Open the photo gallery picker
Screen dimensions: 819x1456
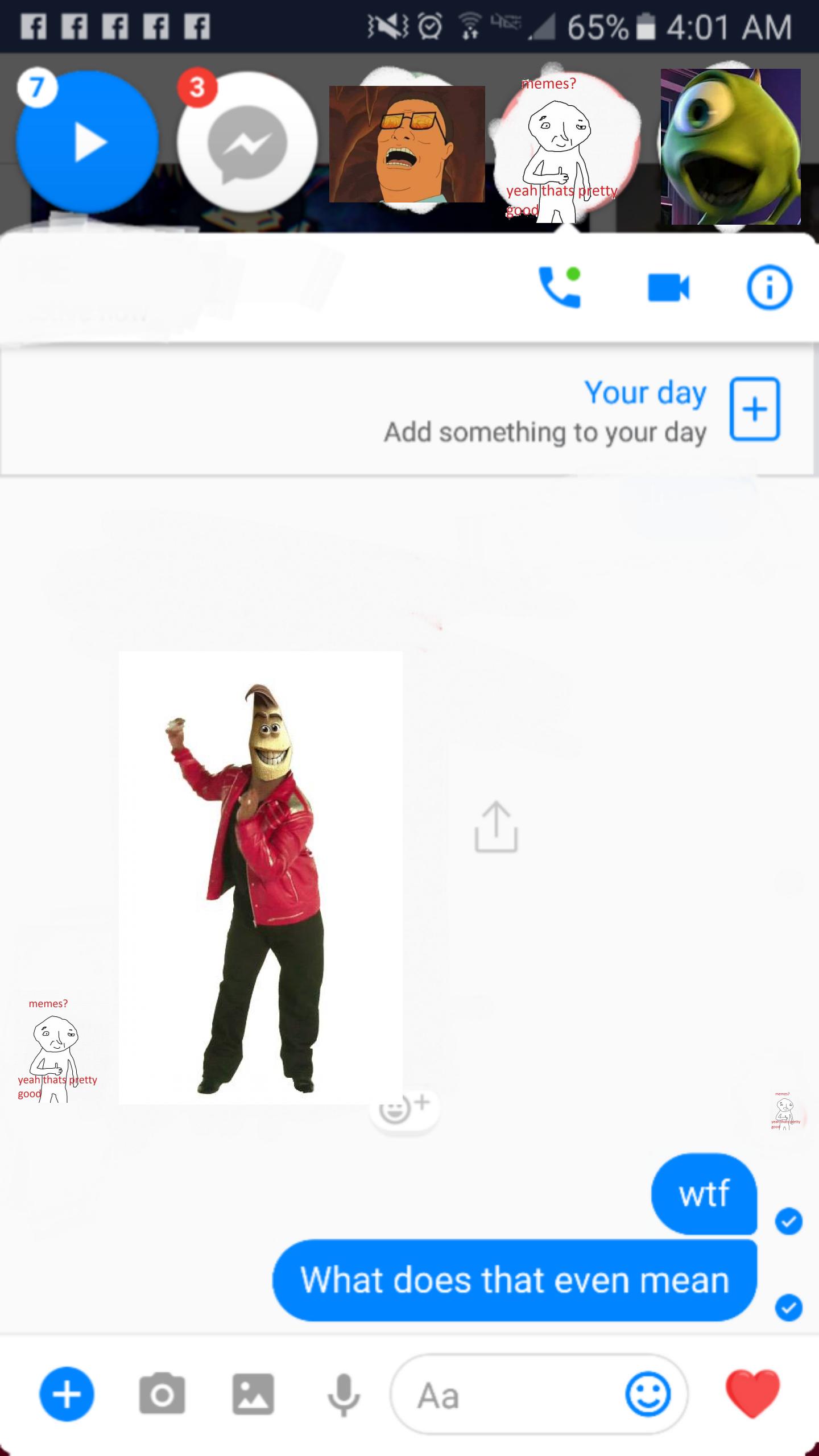[253, 1394]
